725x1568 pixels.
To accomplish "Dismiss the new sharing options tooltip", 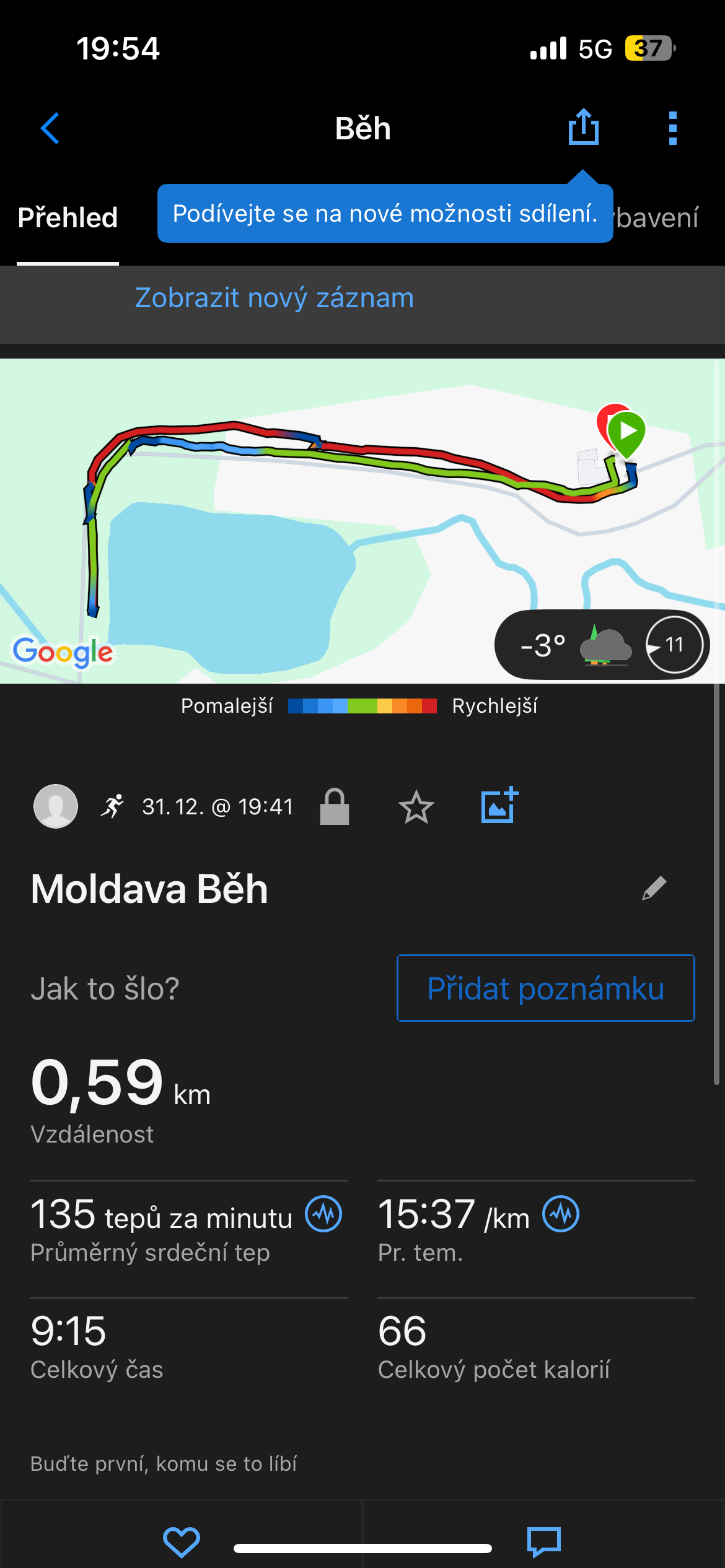I will pos(384,214).
